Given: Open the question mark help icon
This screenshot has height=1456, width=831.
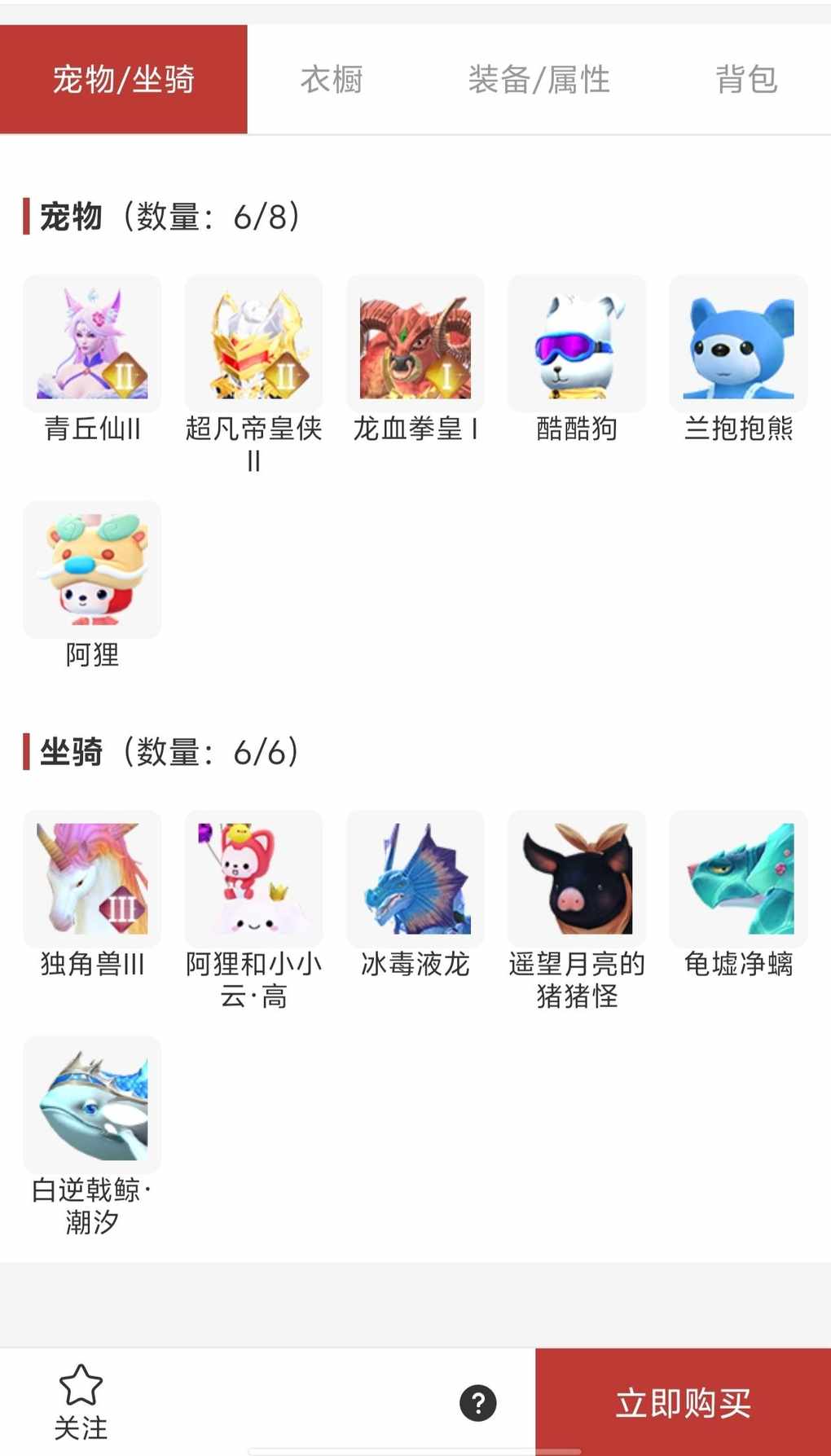Looking at the screenshot, I should 478,1403.
